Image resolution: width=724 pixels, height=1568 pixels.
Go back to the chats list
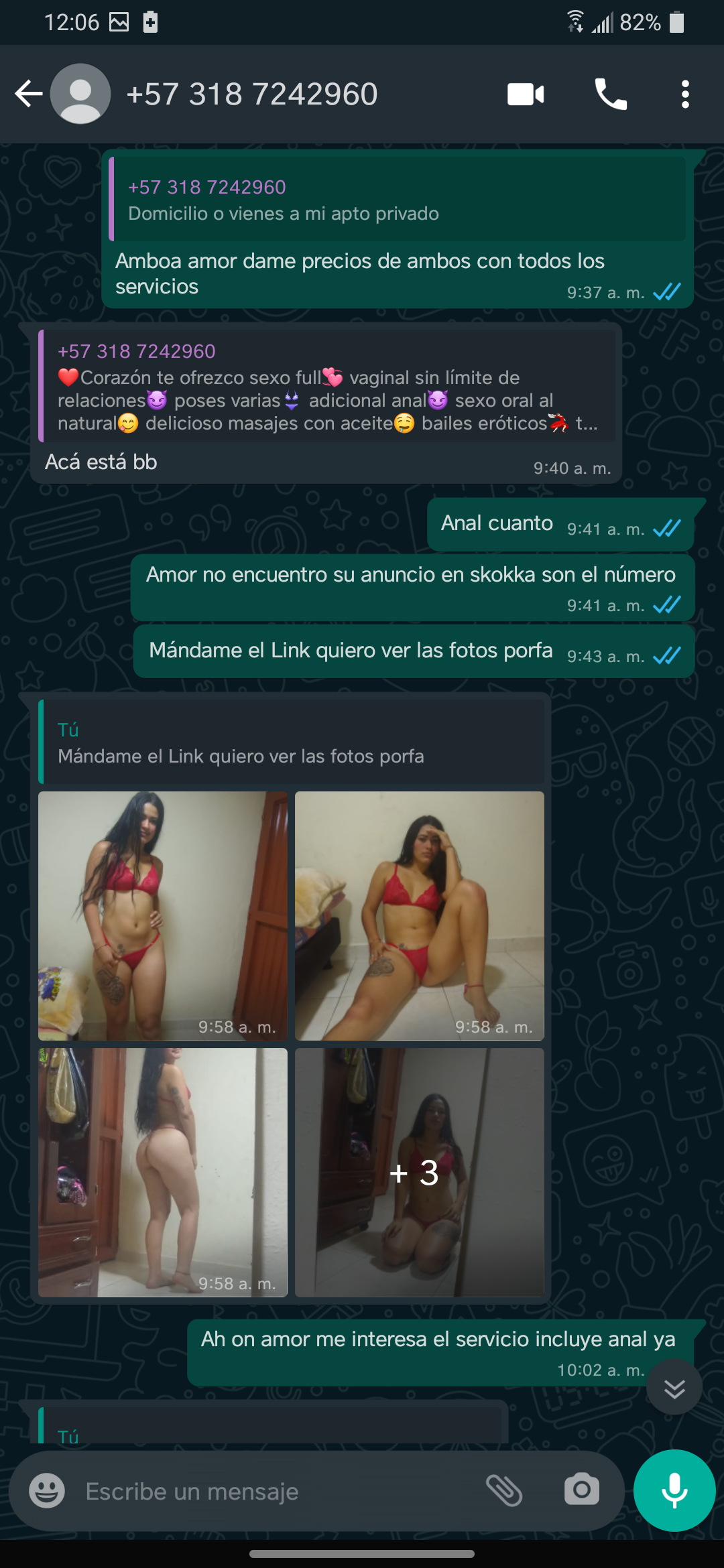pos(28,94)
